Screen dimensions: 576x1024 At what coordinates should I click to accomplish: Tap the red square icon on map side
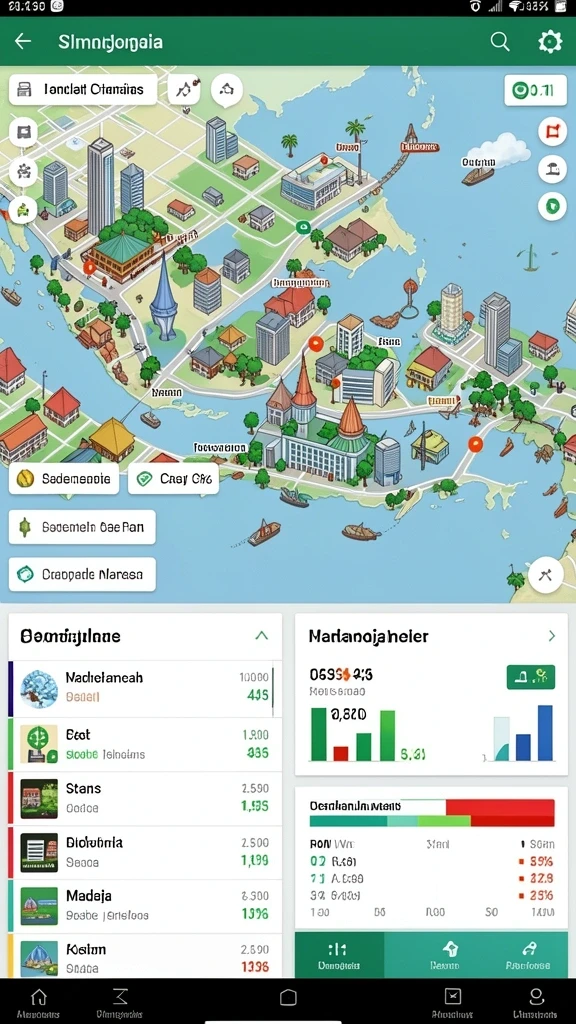click(x=552, y=131)
